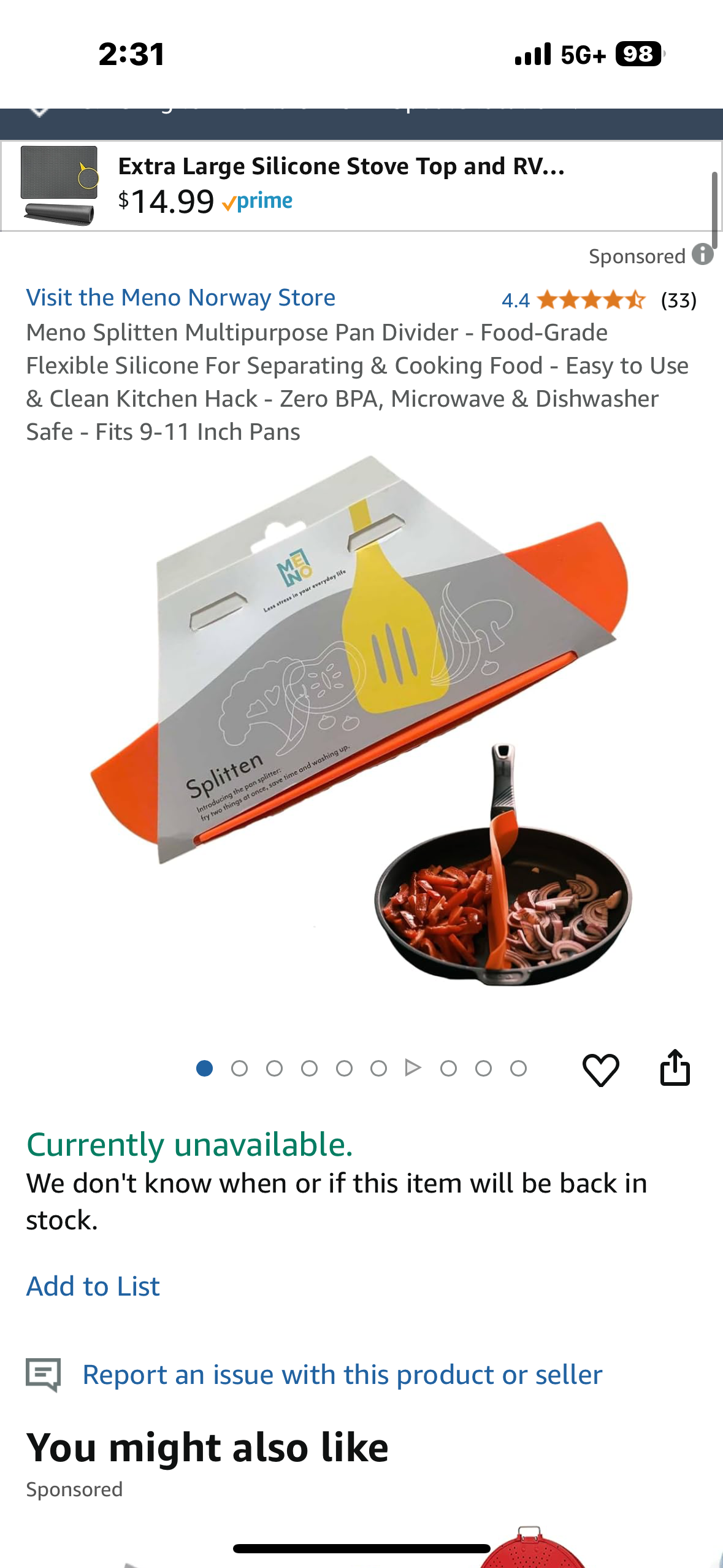Jump to the product video indicator

click(413, 1068)
